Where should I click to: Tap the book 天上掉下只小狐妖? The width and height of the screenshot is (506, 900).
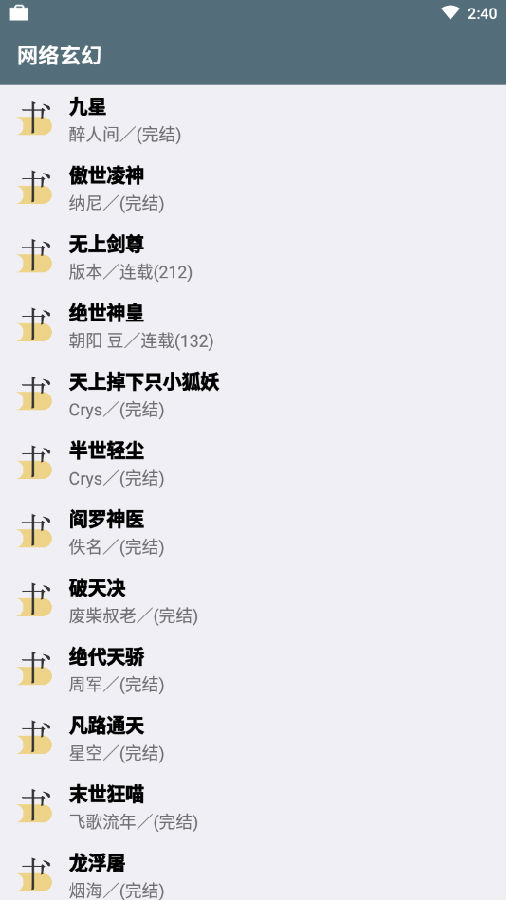[253, 394]
